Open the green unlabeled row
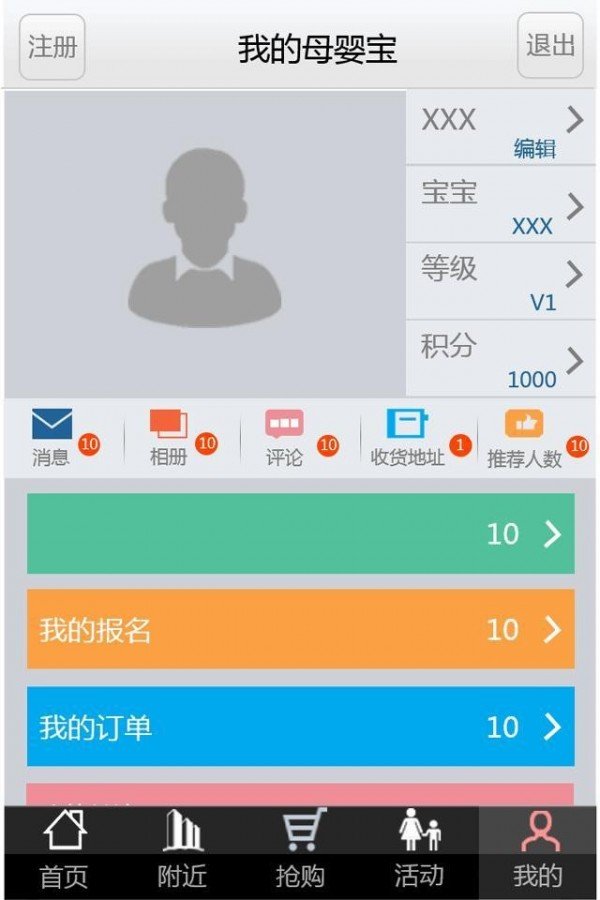 click(x=300, y=533)
